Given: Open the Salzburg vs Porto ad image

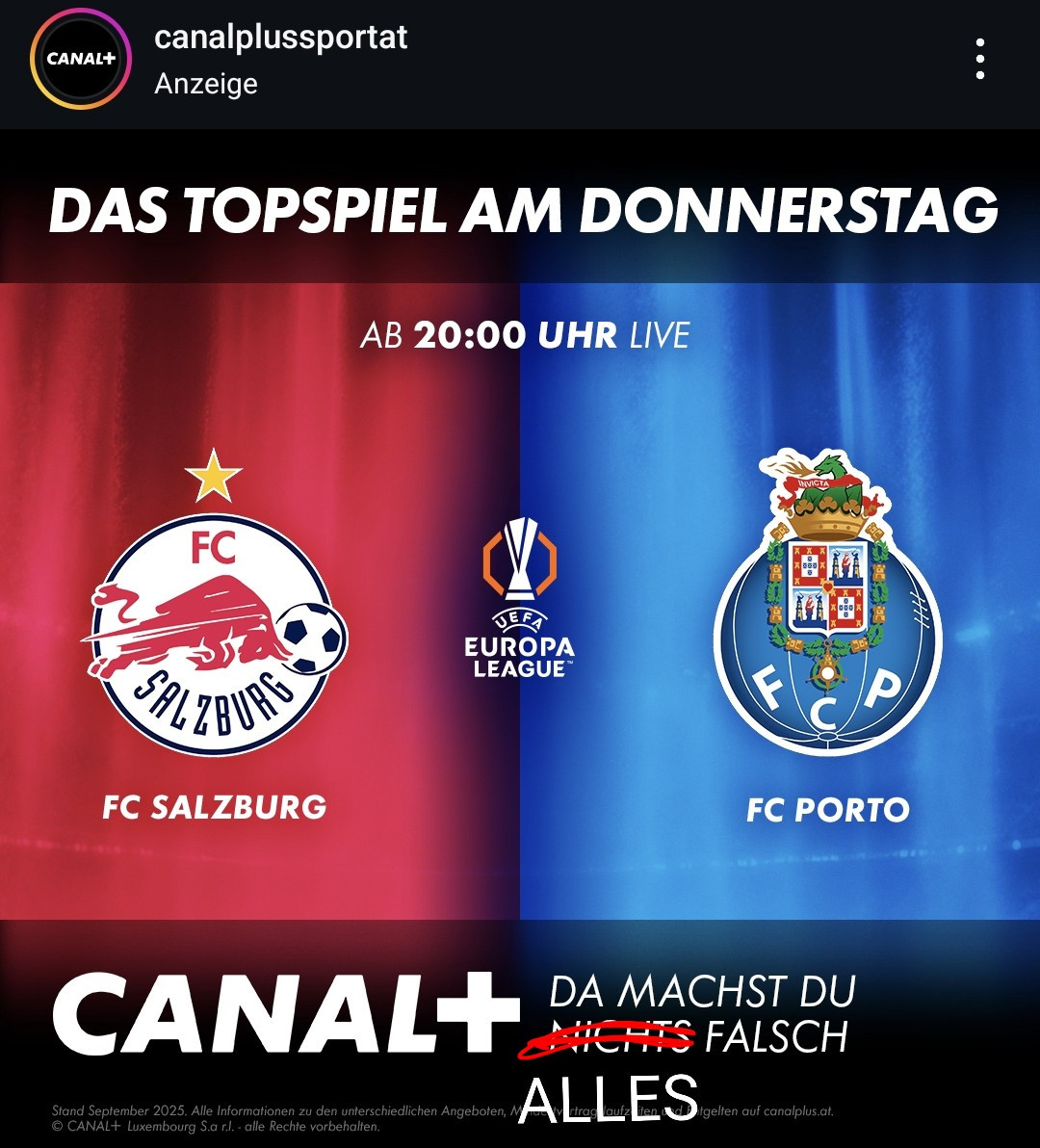Looking at the screenshot, I should coord(520,597).
